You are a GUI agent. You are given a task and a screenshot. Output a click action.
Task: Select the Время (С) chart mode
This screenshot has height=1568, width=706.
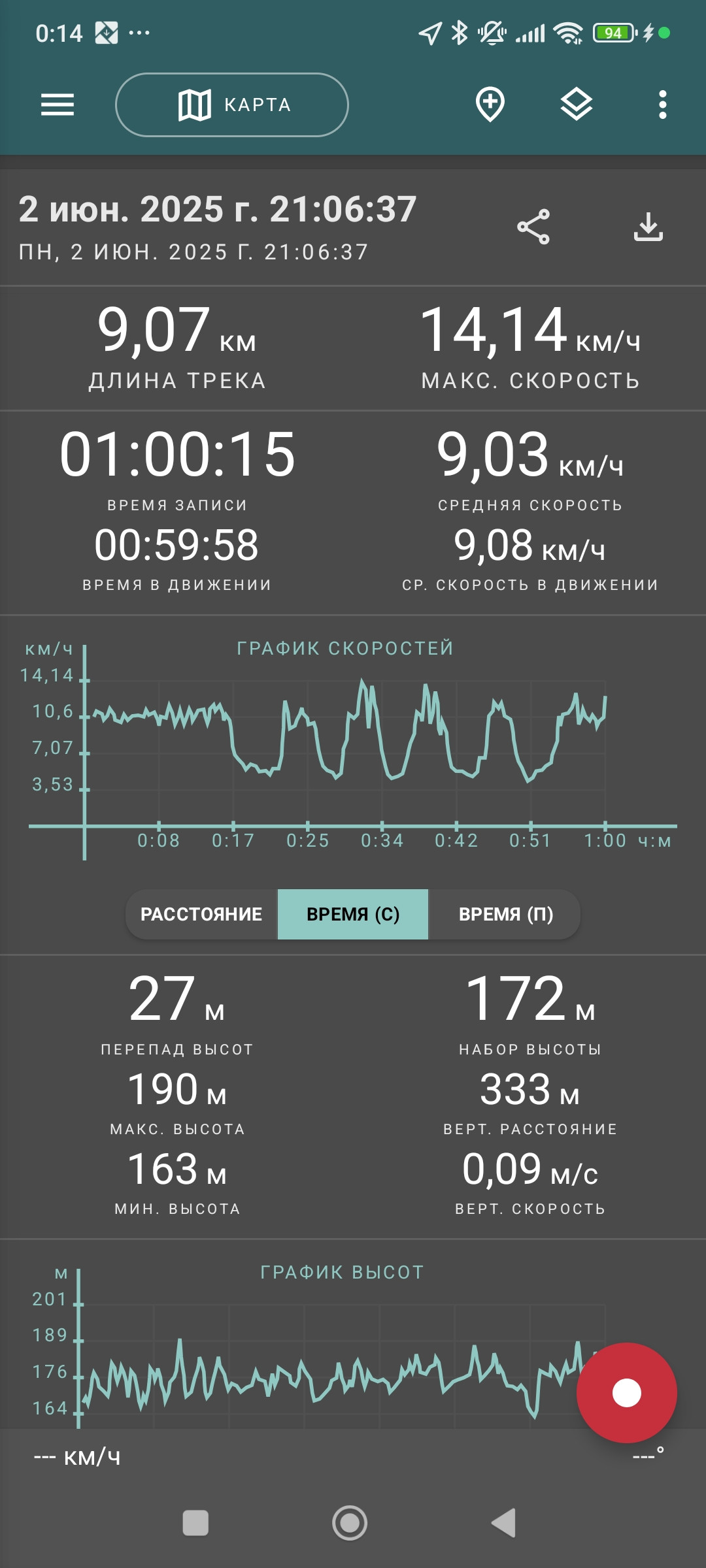coord(353,914)
